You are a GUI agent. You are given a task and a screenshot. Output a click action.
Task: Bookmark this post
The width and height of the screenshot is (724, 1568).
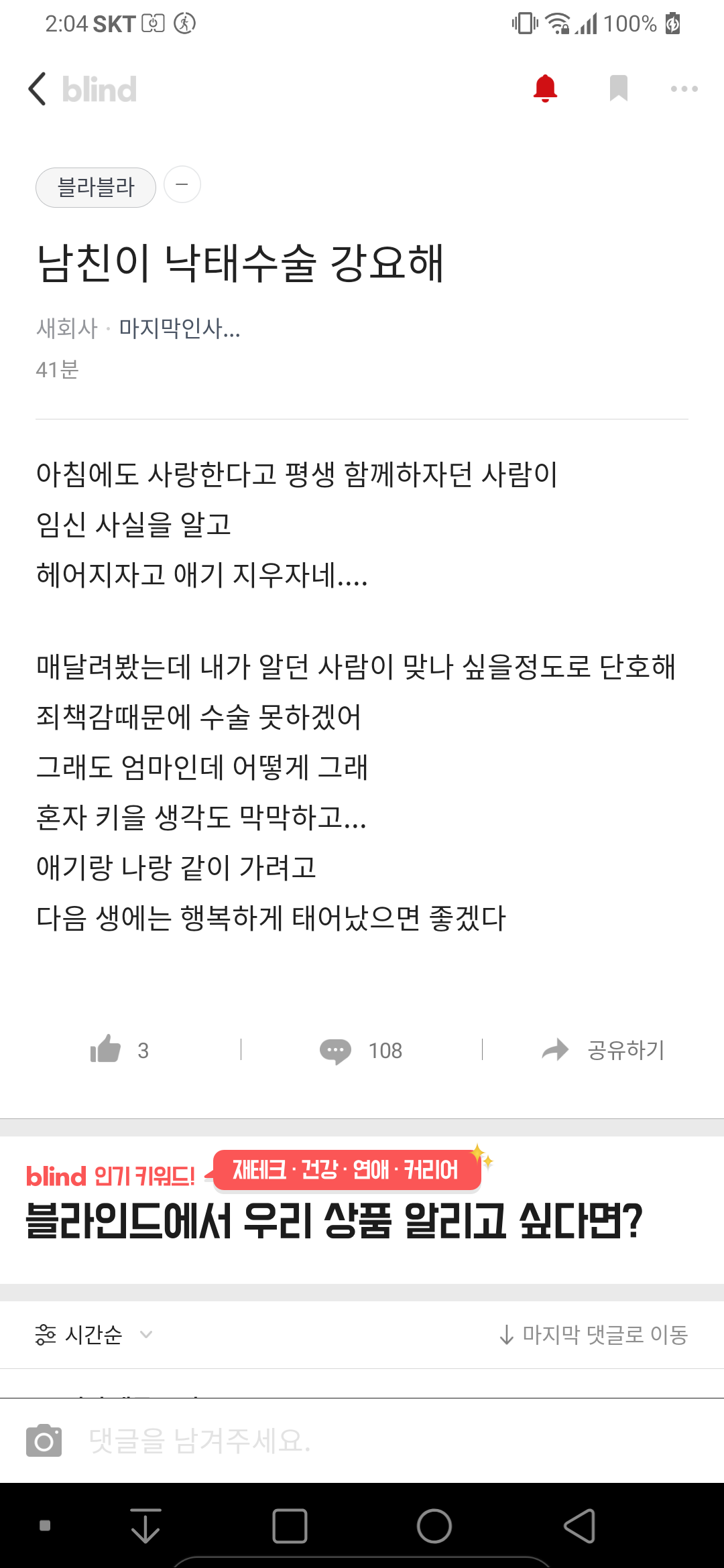point(618,88)
